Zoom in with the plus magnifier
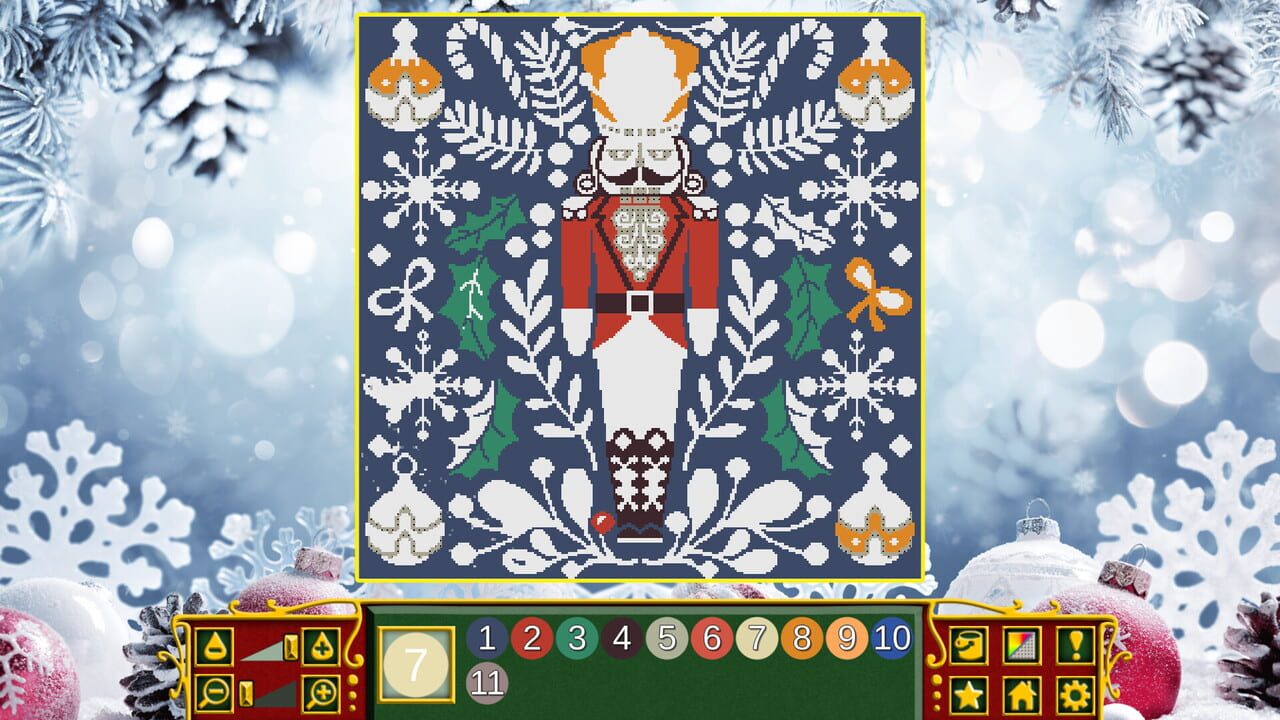Image resolution: width=1280 pixels, height=720 pixels. point(322,692)
